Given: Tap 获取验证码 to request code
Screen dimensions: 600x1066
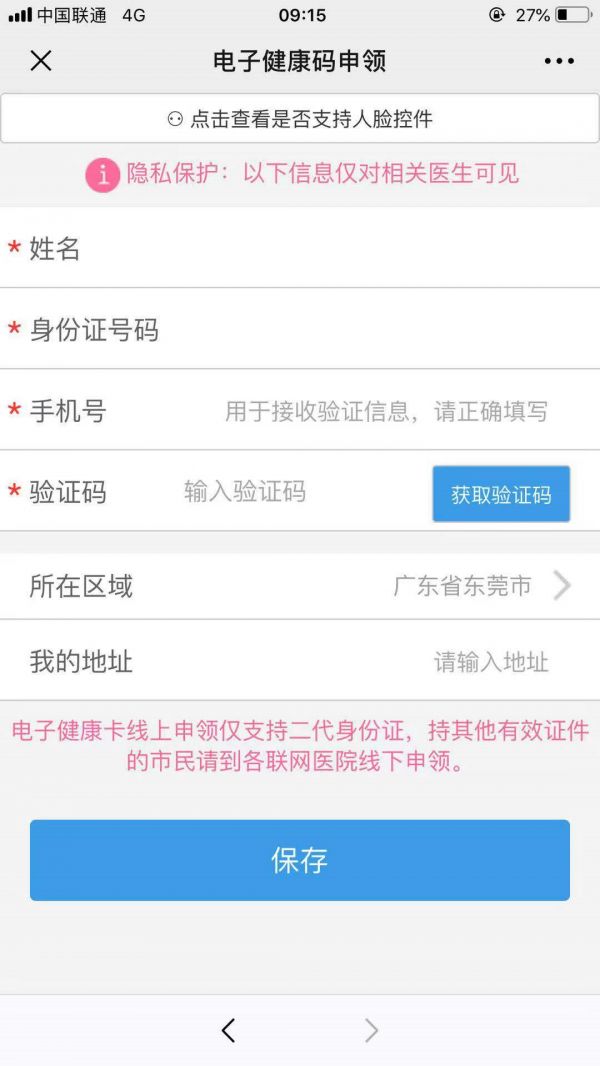Looking at the screenshot, I should [501, 494].
